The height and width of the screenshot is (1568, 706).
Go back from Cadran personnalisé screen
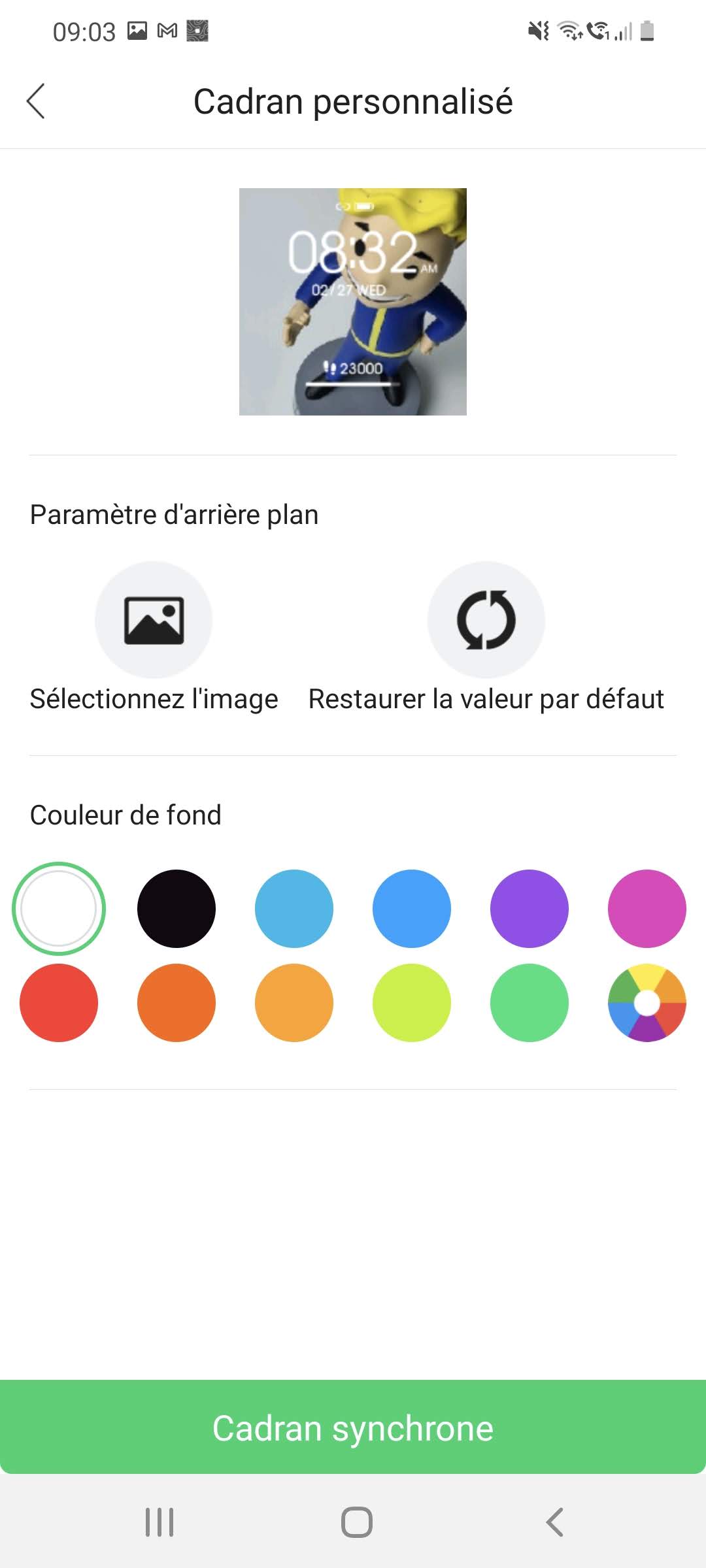(x=36, y=101)
